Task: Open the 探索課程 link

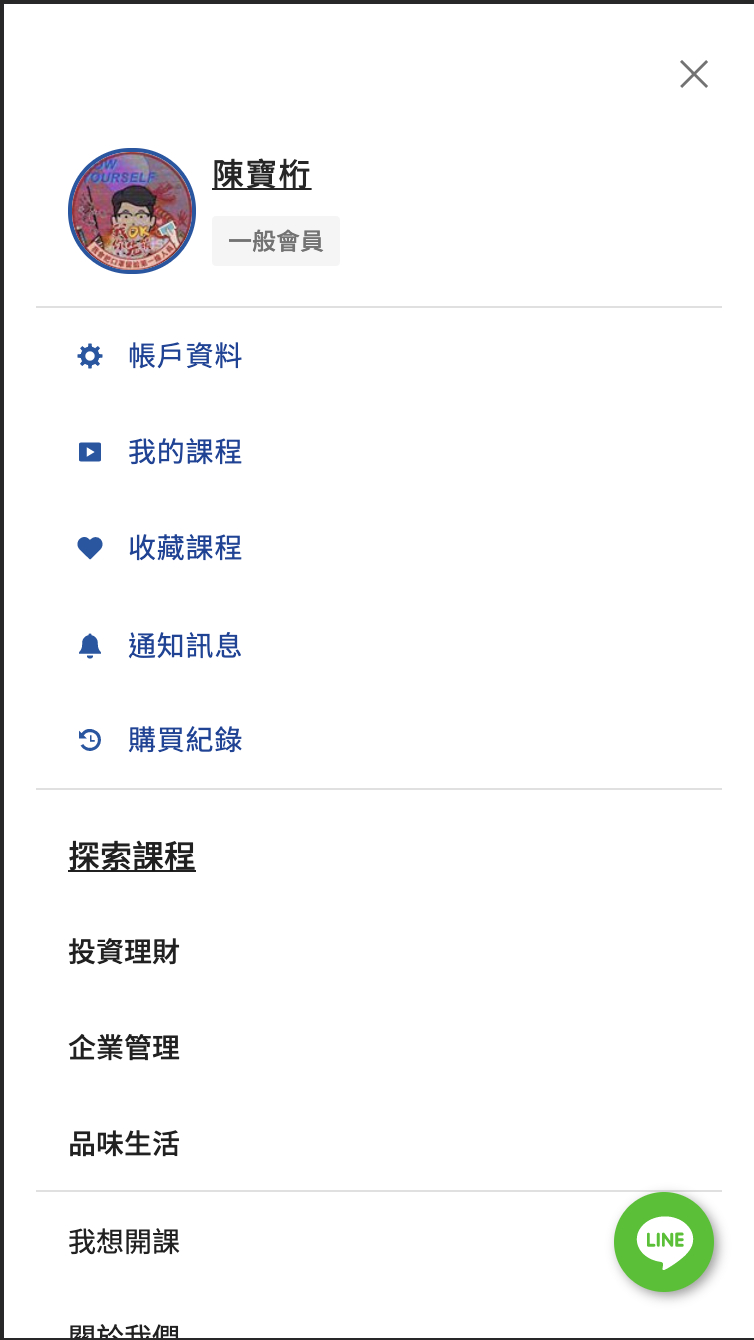Action: tap(132, 856)
